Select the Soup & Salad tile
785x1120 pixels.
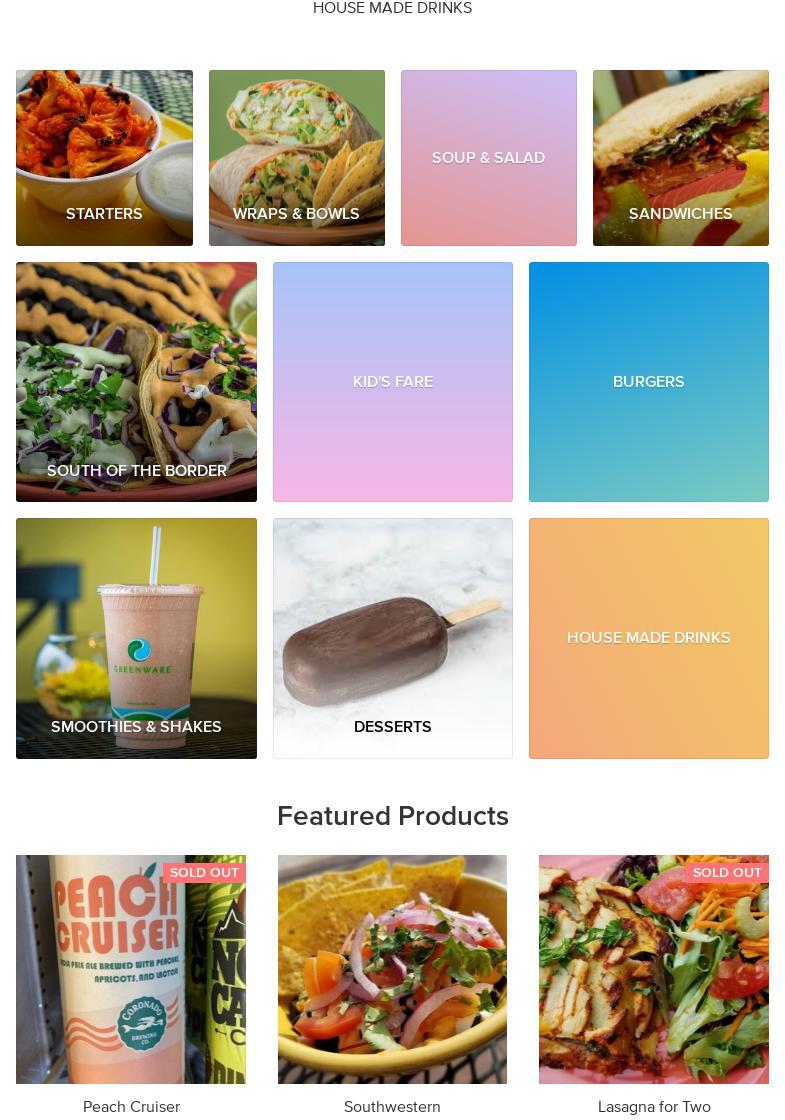point(488,158)
